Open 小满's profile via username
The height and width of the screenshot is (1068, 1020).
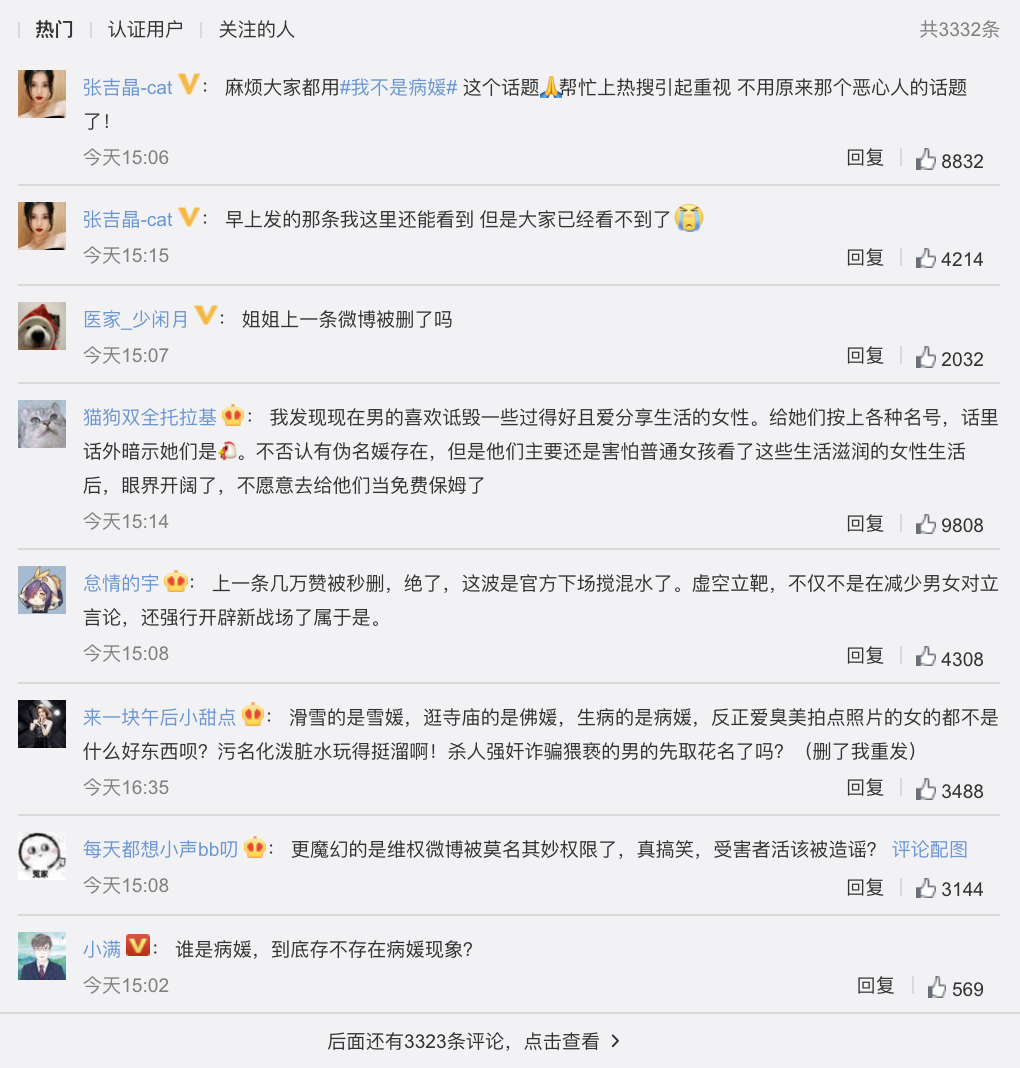pos(102,949)
